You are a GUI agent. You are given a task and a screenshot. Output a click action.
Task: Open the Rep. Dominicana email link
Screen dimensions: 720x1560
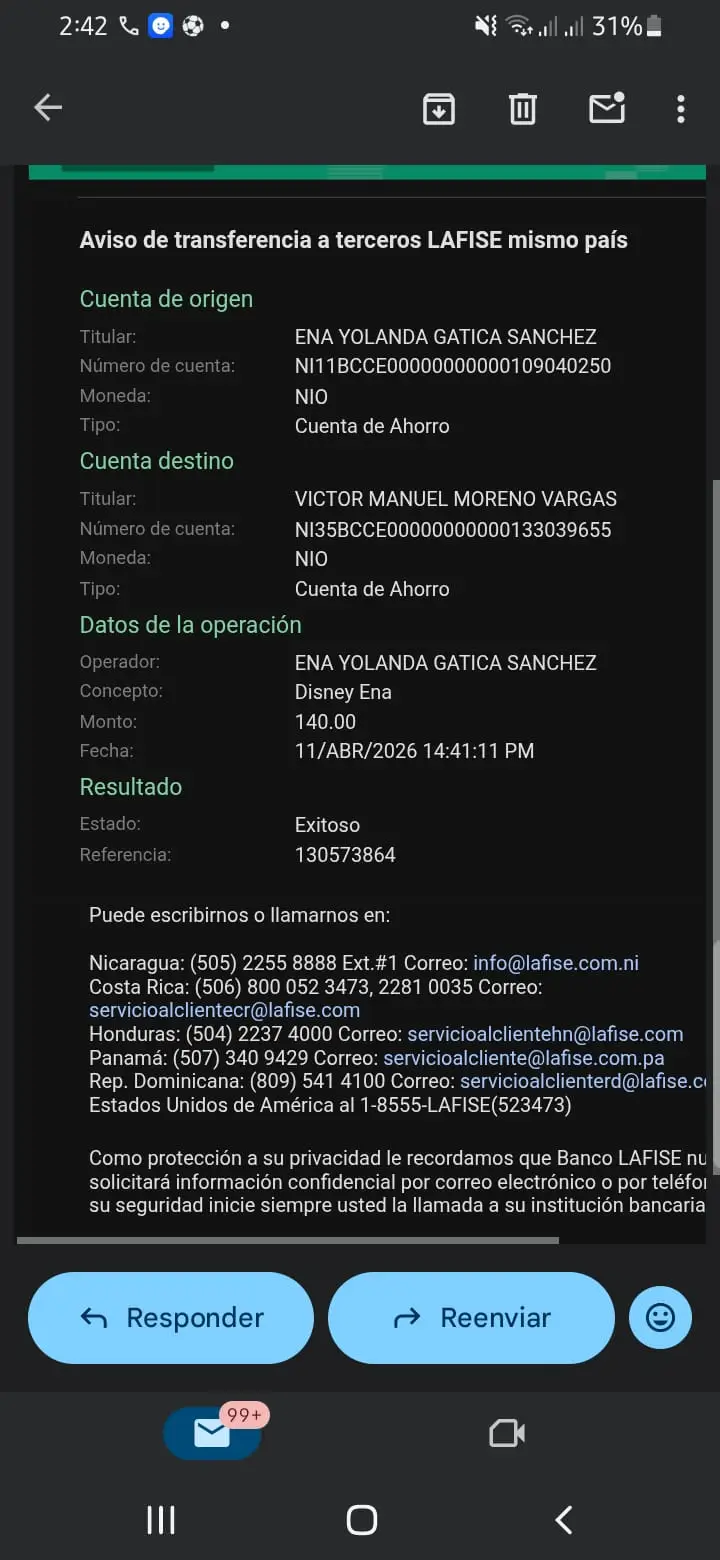pyautogui.click(x=584, y=1081)
